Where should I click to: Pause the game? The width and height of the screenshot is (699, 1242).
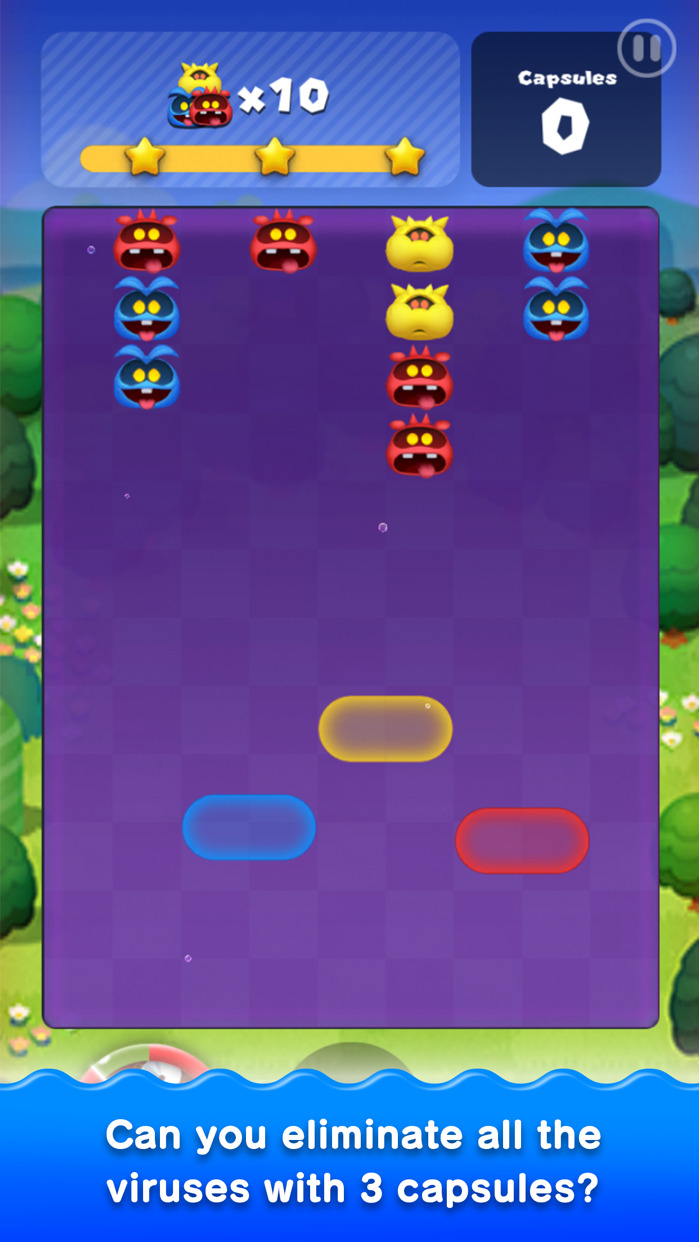(646, 48)
